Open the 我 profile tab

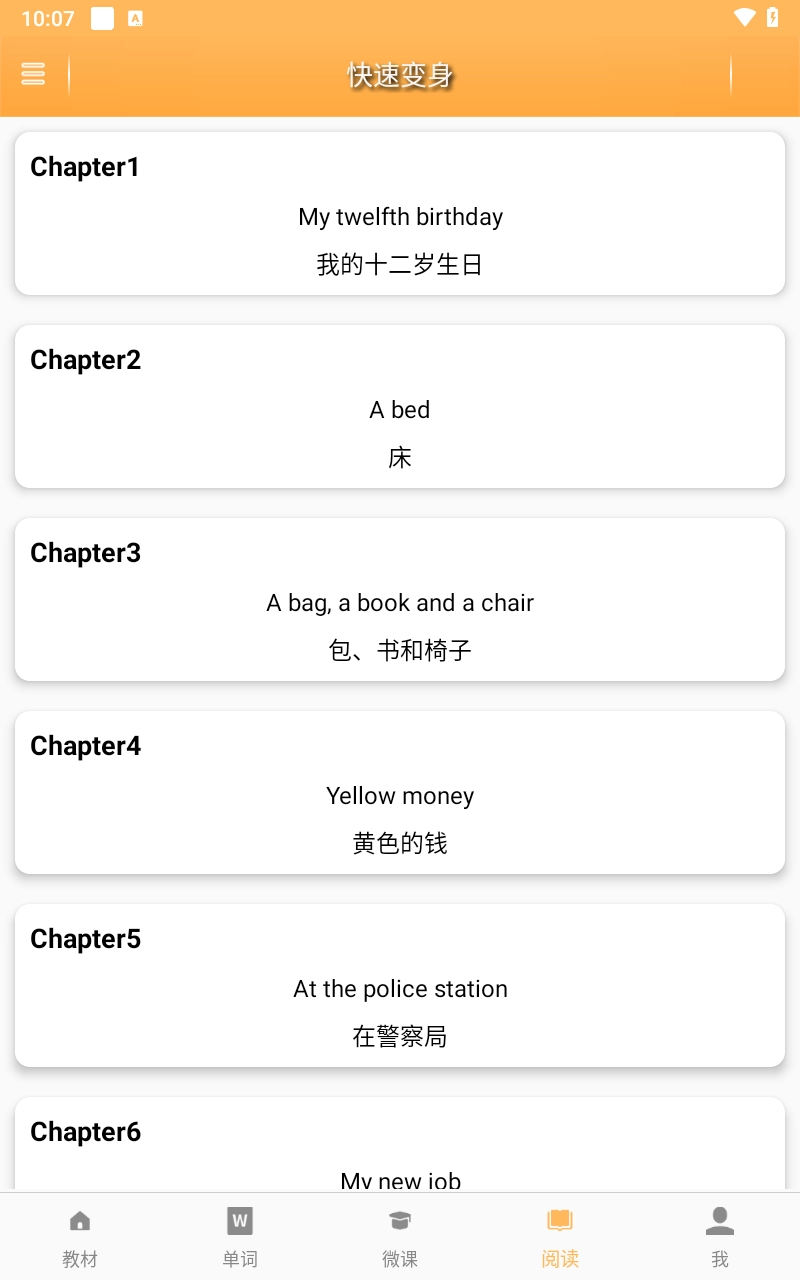[x=720, y=1236]
